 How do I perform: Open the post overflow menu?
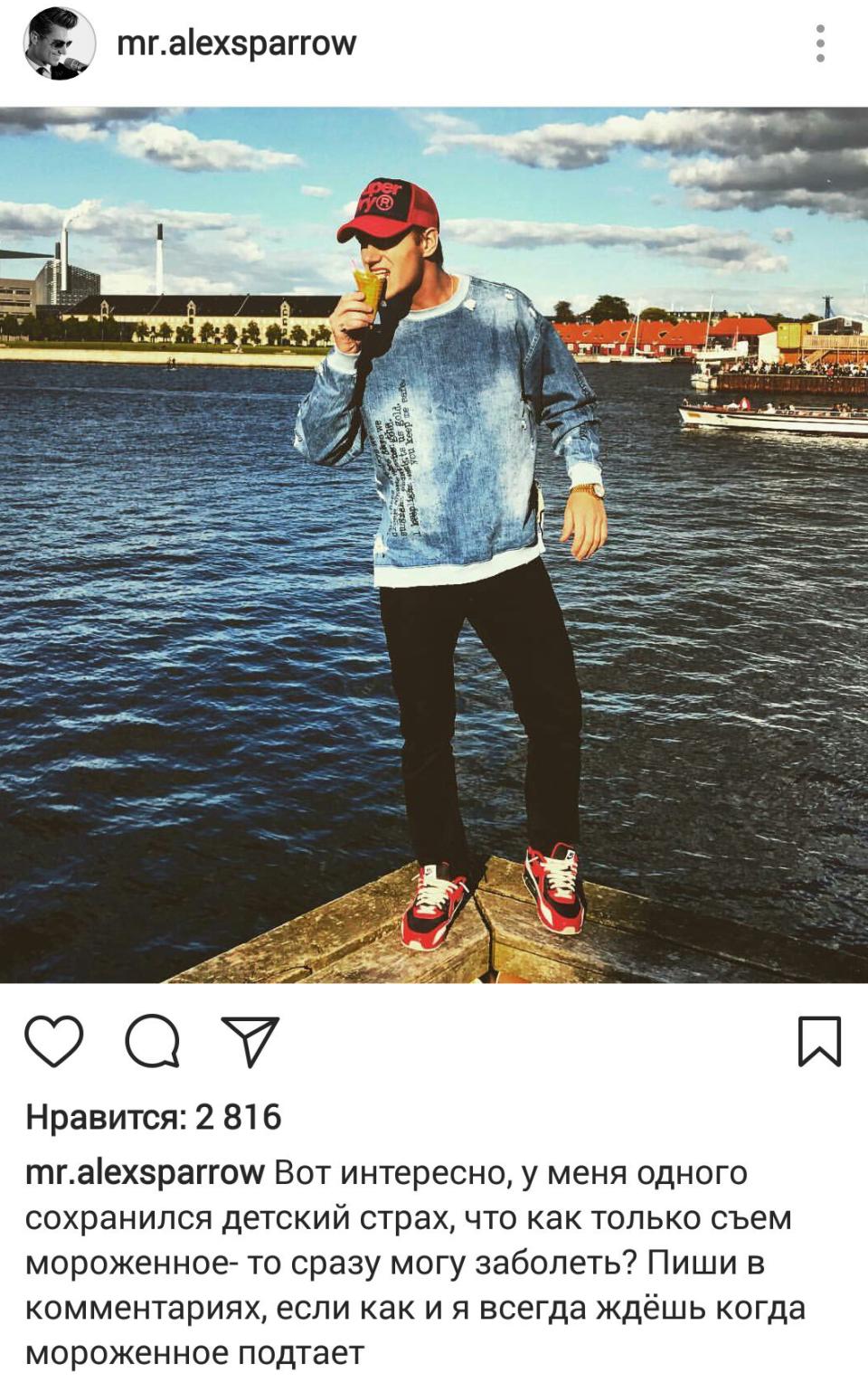[819, 43]
